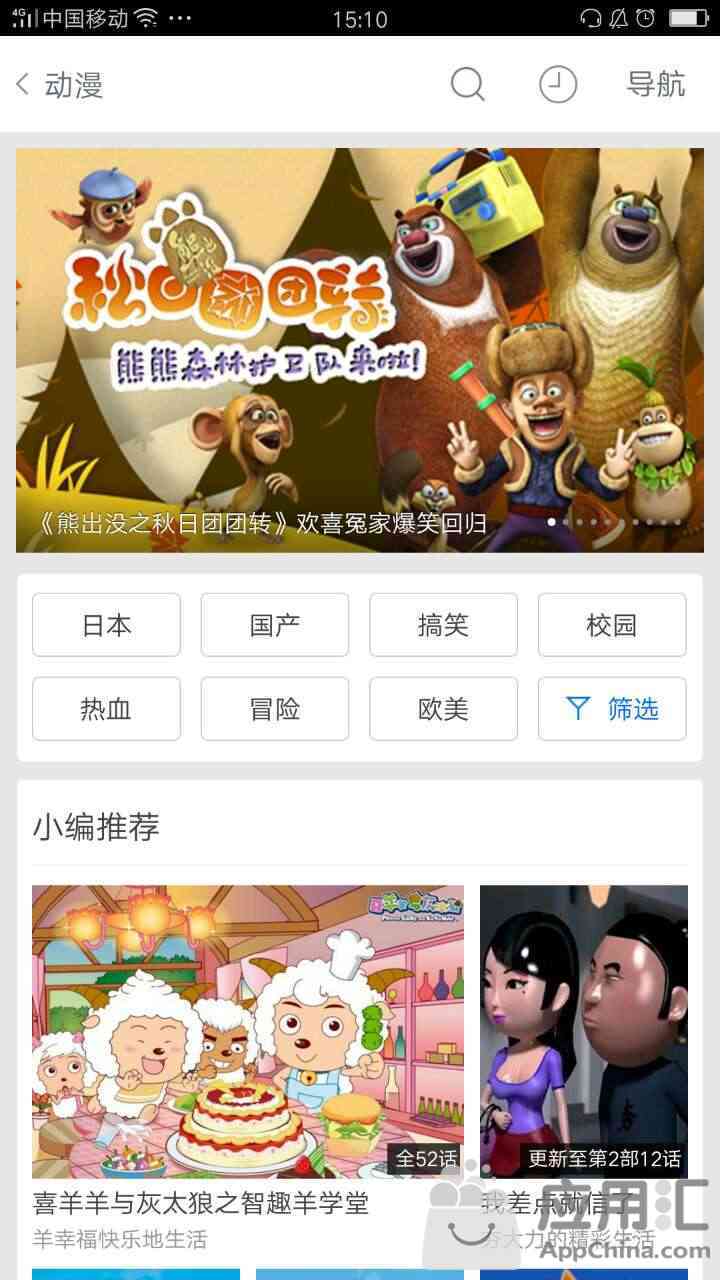Viewport: 720px width, 1280px height.
Task: Open the 熊出没之秋日团团转 banner
Action: pyautogui.click(x=360, y=350)
